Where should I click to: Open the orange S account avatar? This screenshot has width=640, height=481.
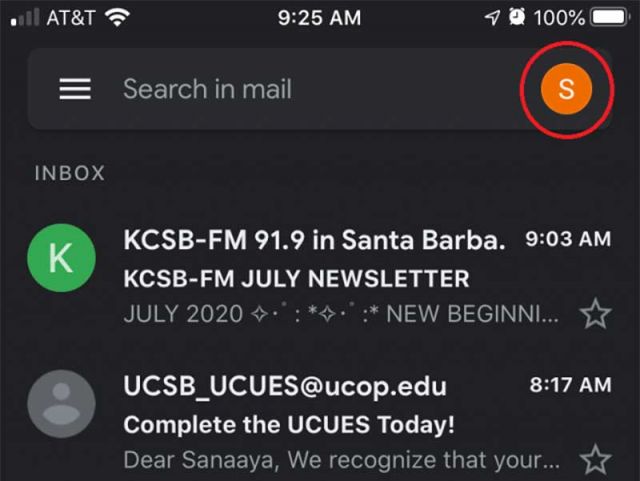coord(566,89)
